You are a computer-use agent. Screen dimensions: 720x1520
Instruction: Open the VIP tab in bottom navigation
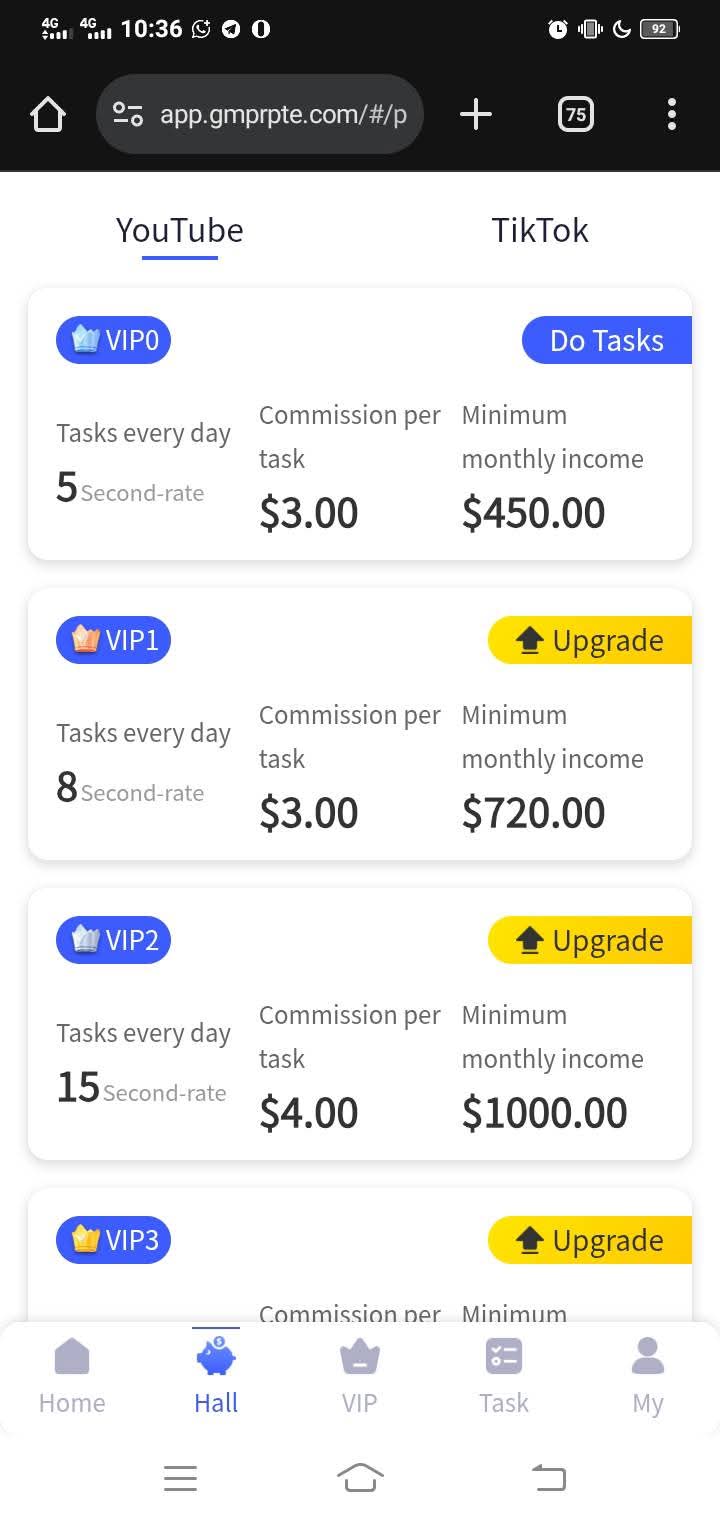point(360,1378)
